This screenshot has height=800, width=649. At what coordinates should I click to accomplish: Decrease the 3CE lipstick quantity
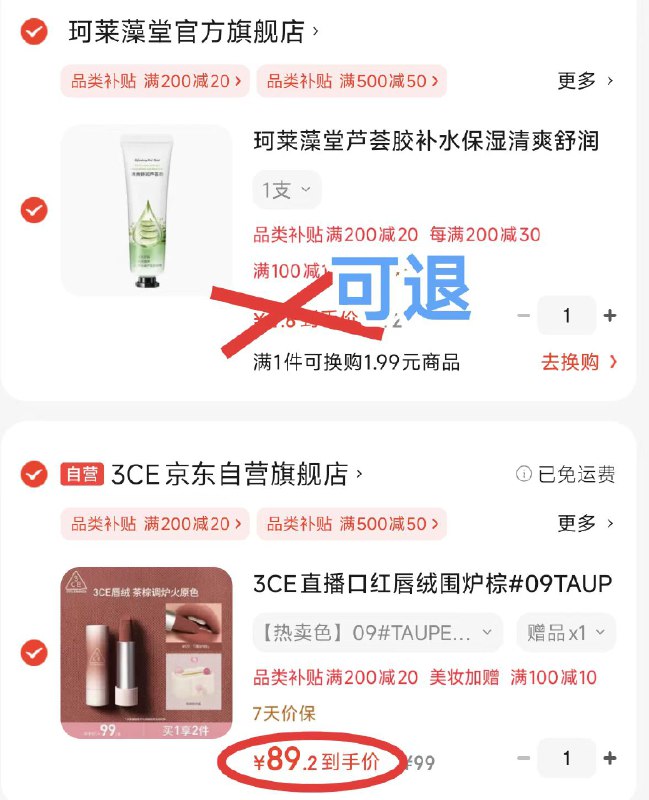[524, 759]
